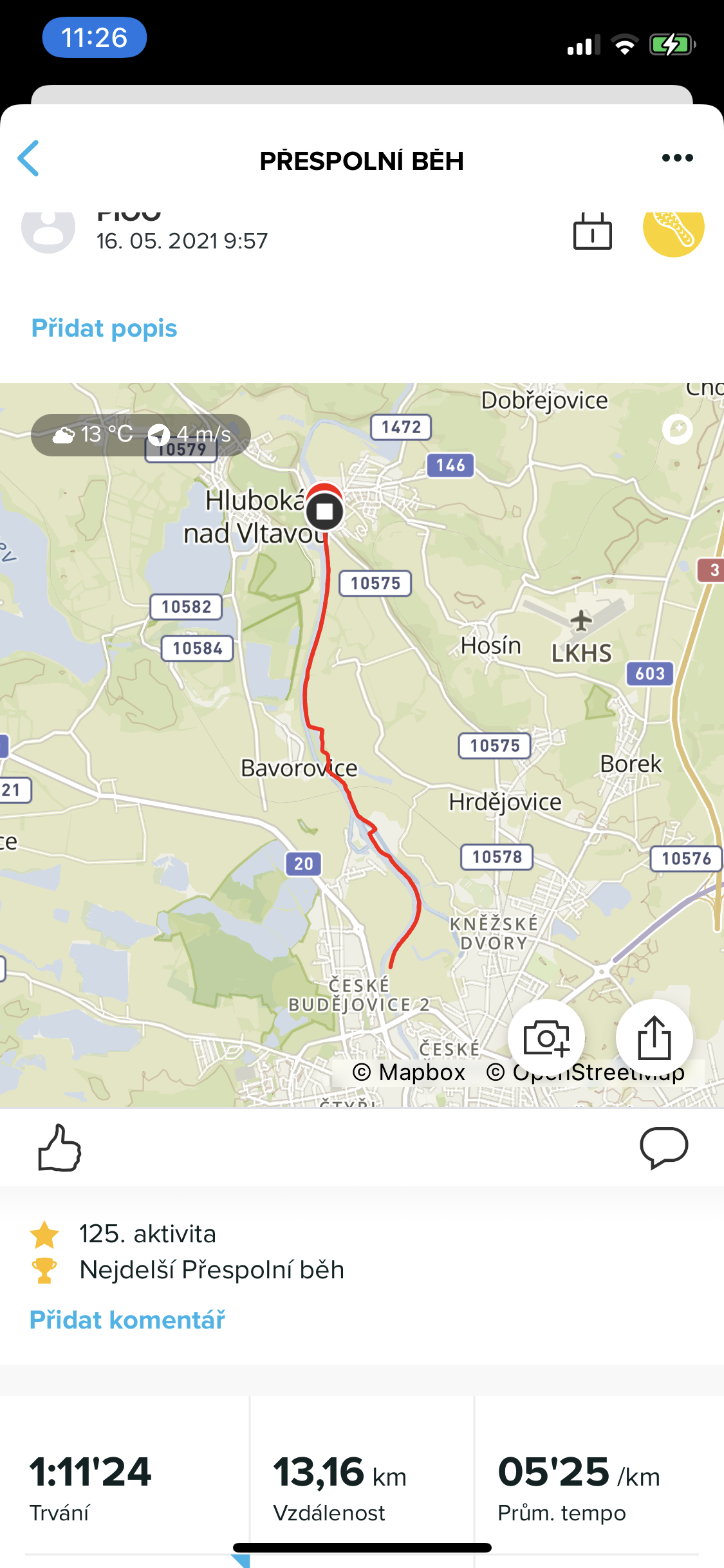Tap the Přidat popis link
Viewport: 724px width, 1568px height.
pos(104,328)
